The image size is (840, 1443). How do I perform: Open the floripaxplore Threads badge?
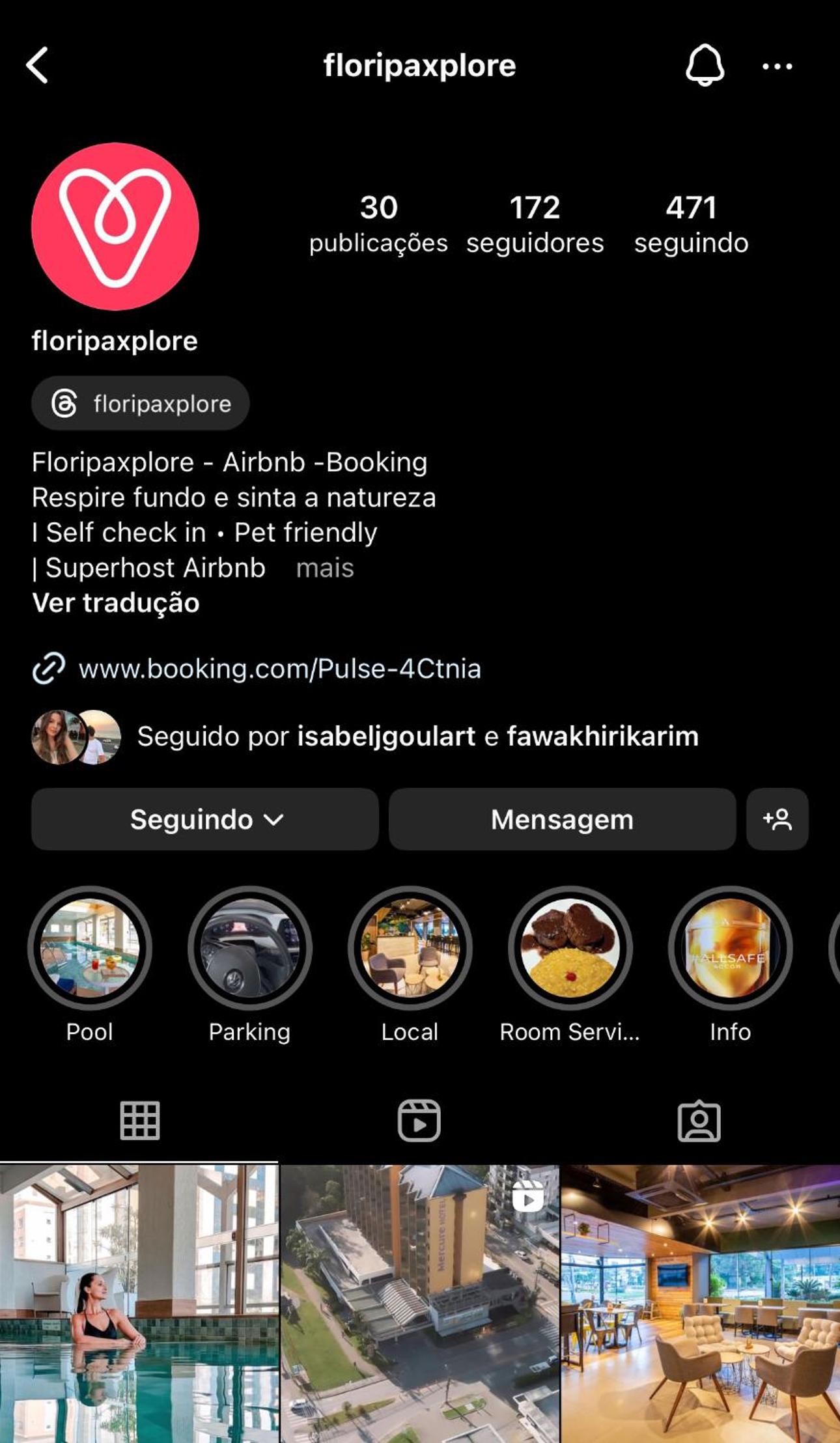pos(141,403)
